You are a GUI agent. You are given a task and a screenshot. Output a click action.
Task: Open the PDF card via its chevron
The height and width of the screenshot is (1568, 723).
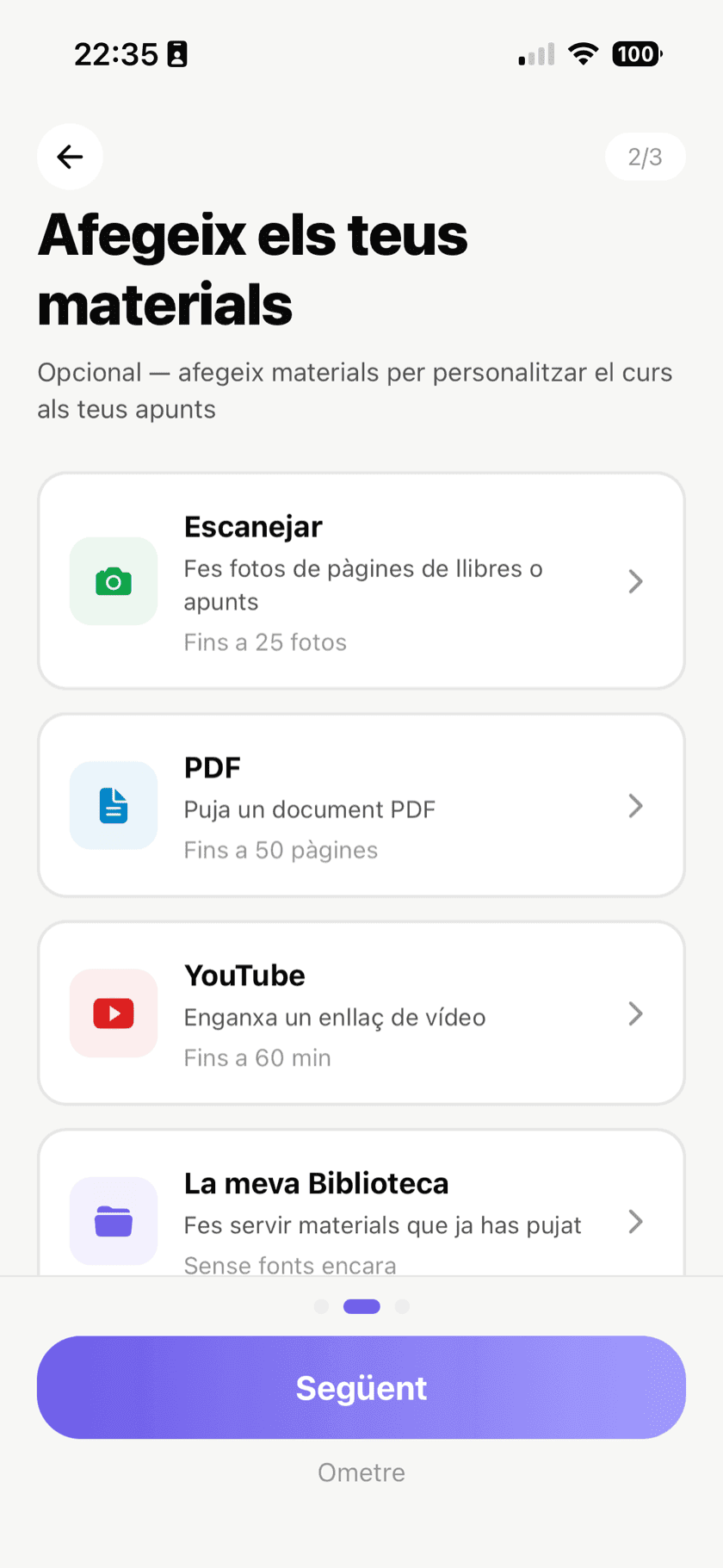pyautogui.click(x=635, y=805)
